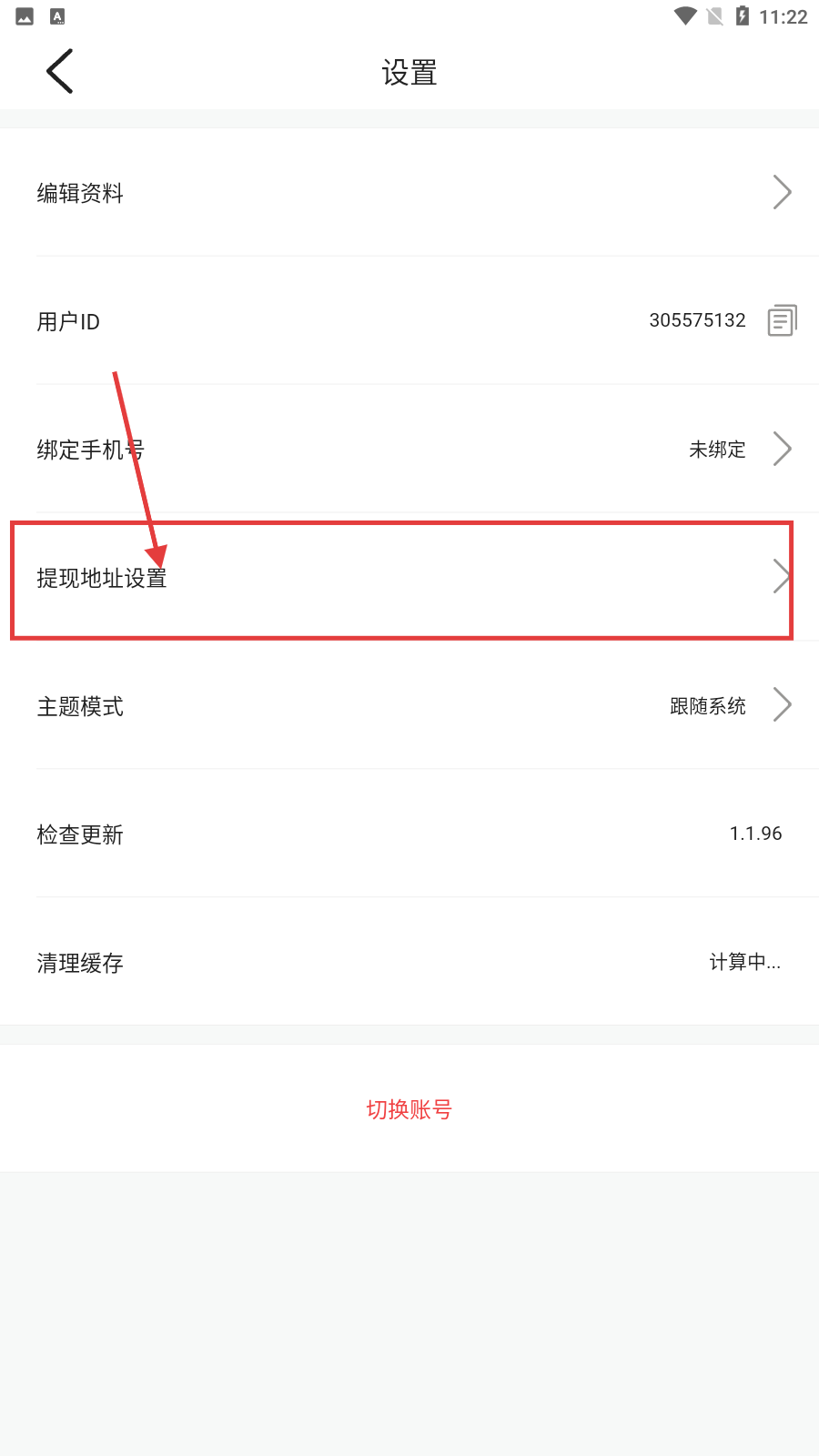Tap 切换账号 to switch accounts
Image resolution: width=819 pixels, height=1456 pixels.
(x=409, y=1108)
